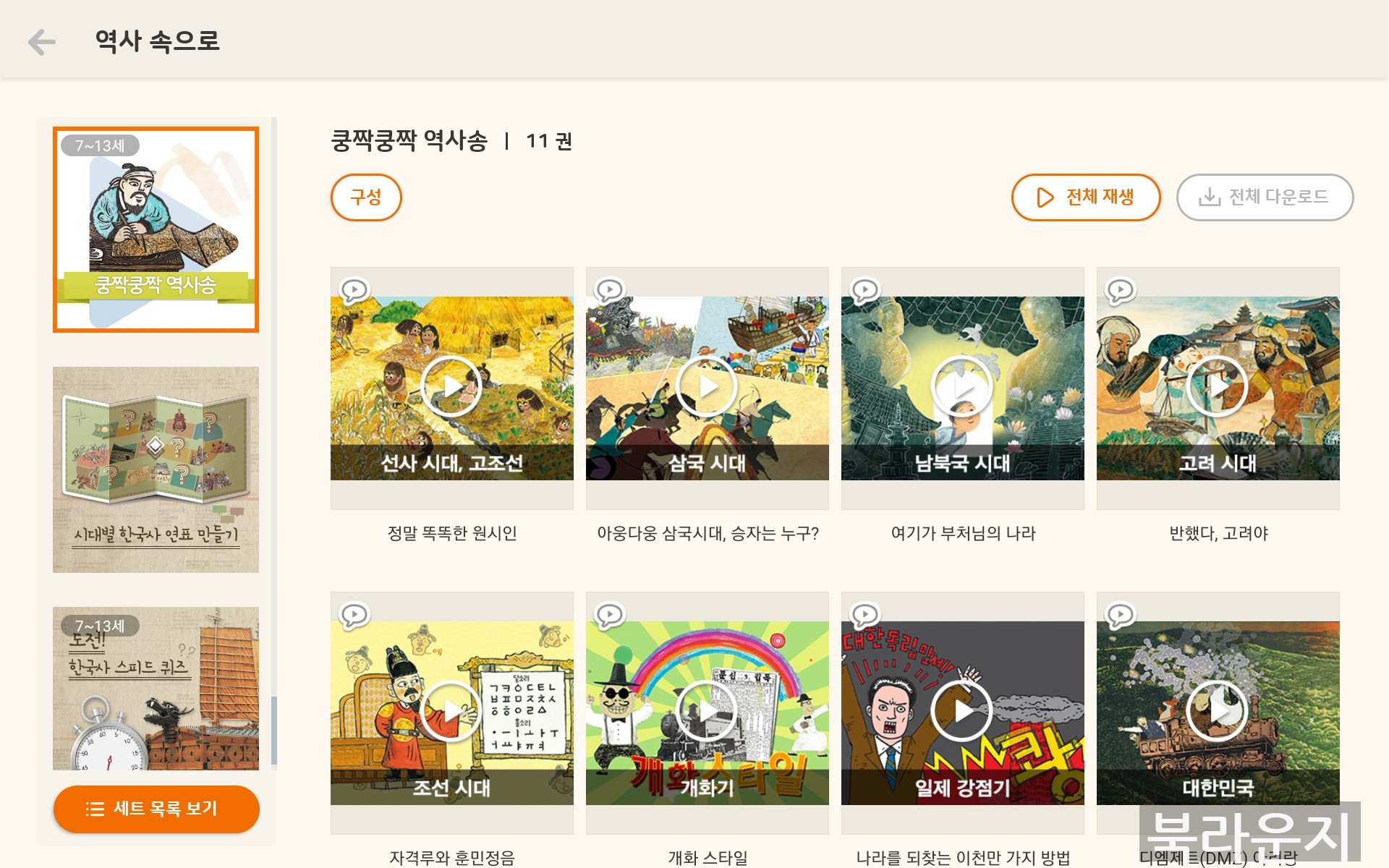The image size is (1389, 868).
Task: Play all videos with 전체 재생
Action: point(1085,197)
